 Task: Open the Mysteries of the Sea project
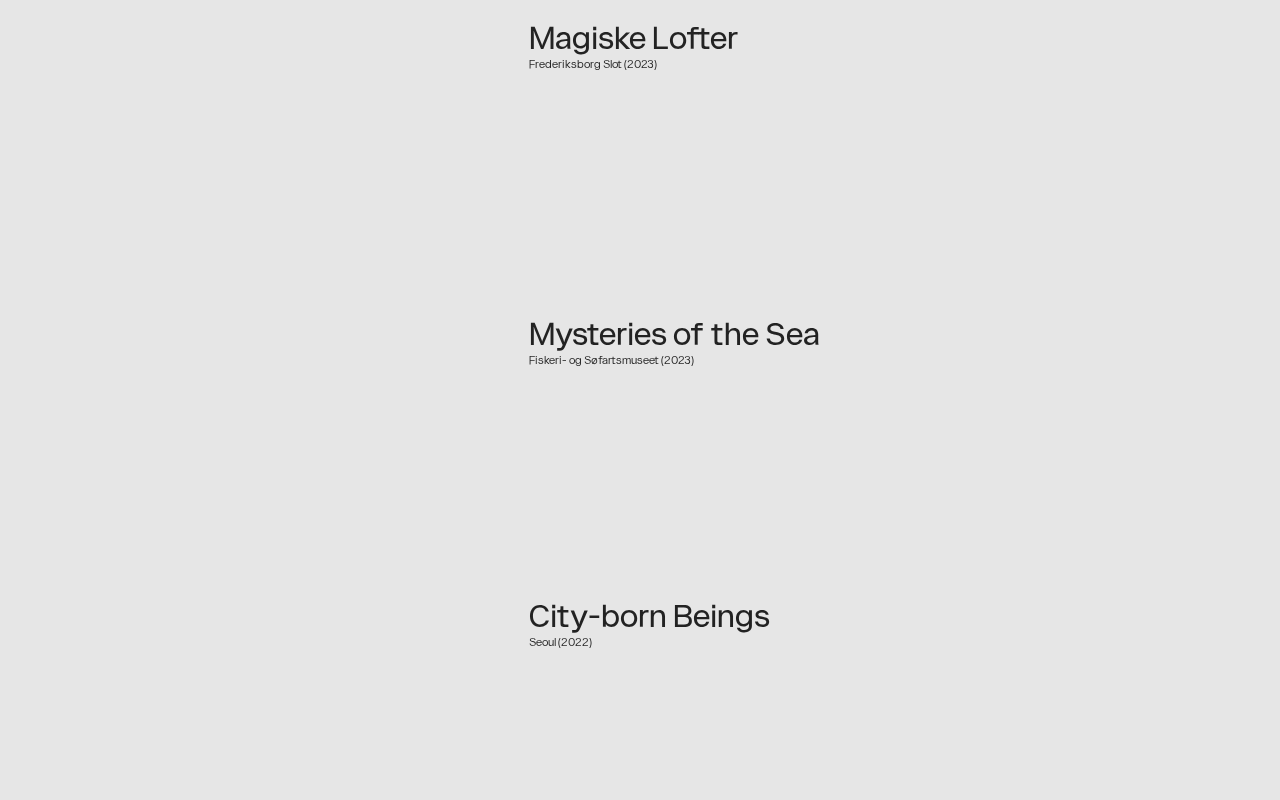673,335
